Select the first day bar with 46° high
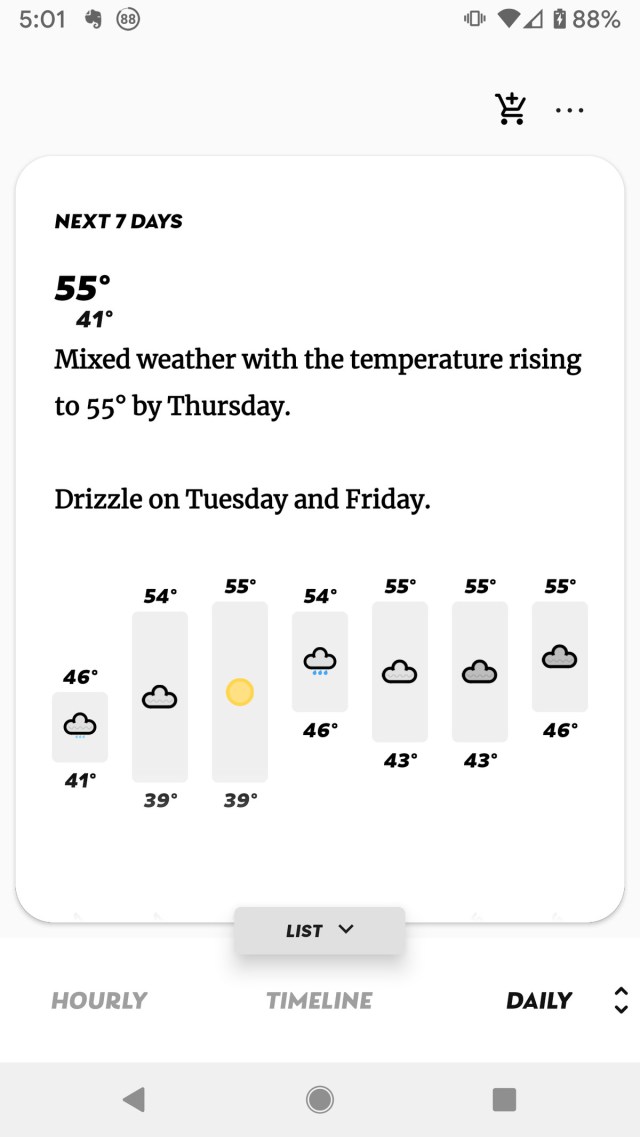 point(80,727)
